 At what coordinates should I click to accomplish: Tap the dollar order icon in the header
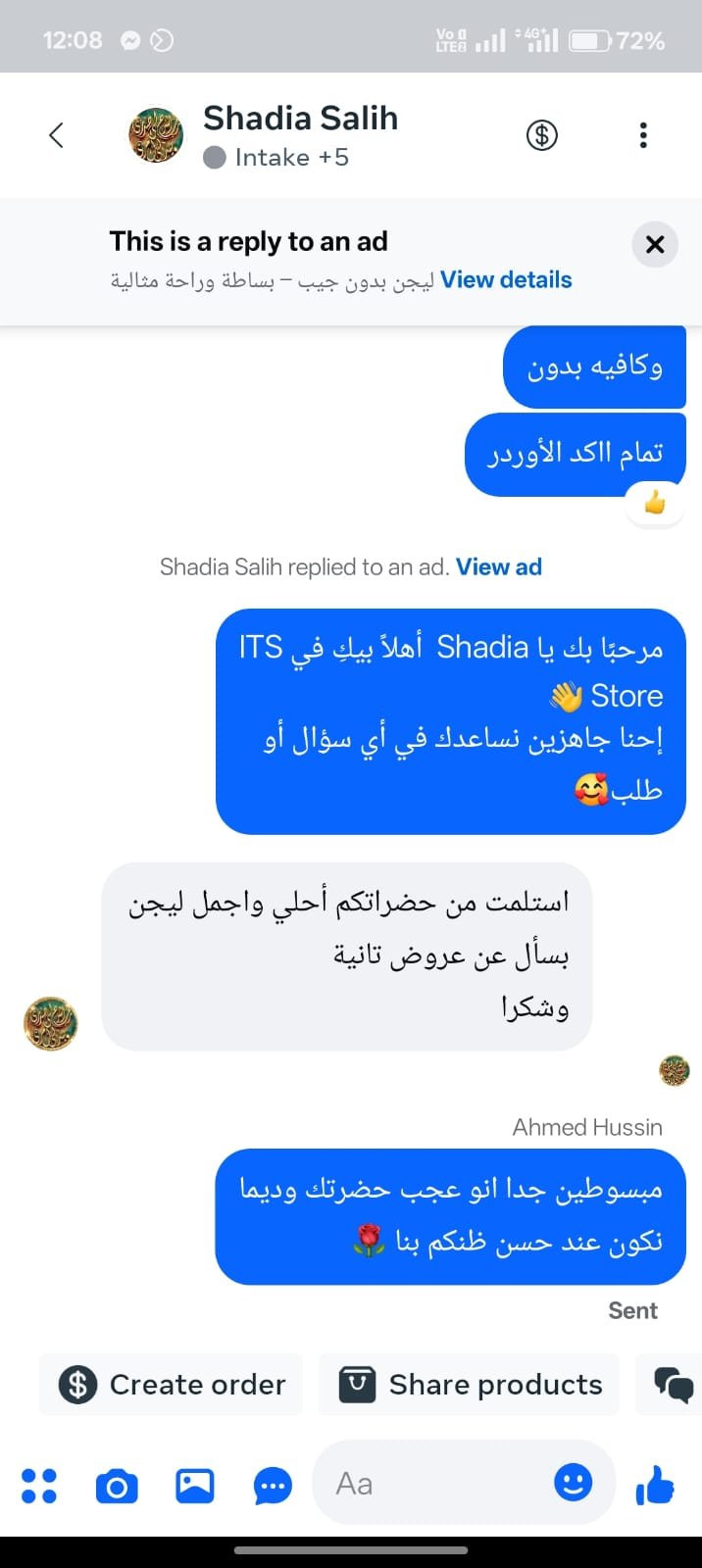coord(542,134)
